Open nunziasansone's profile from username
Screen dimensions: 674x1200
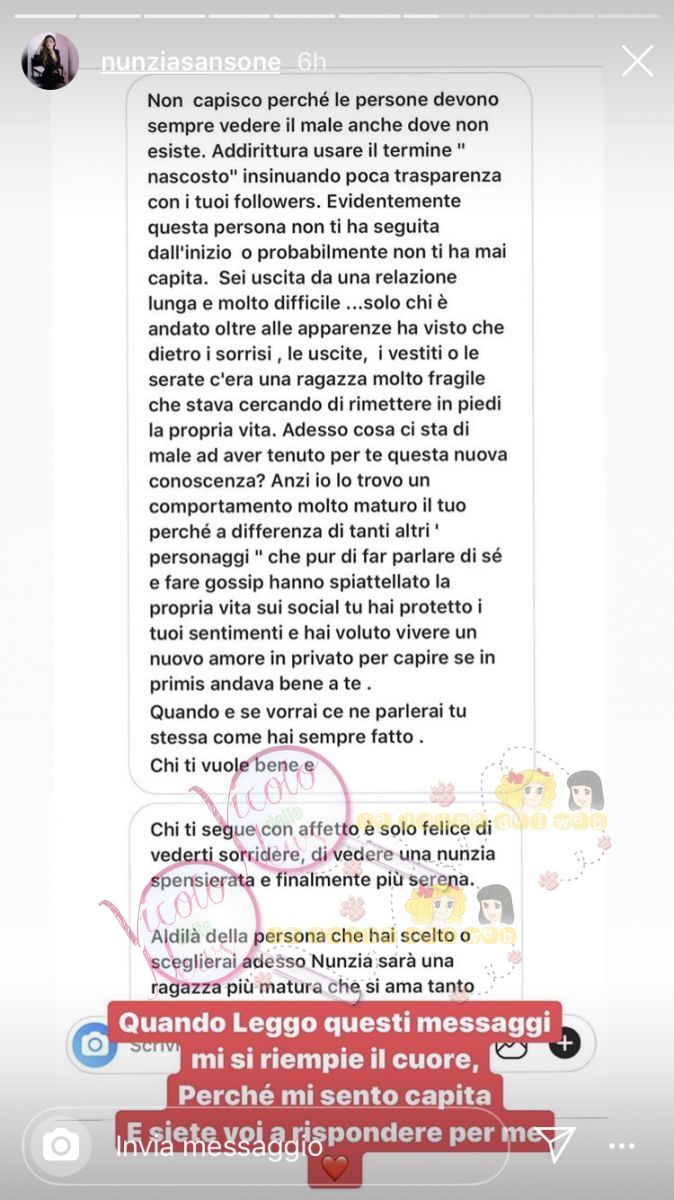pyautogui.click(x=191, y=61)
